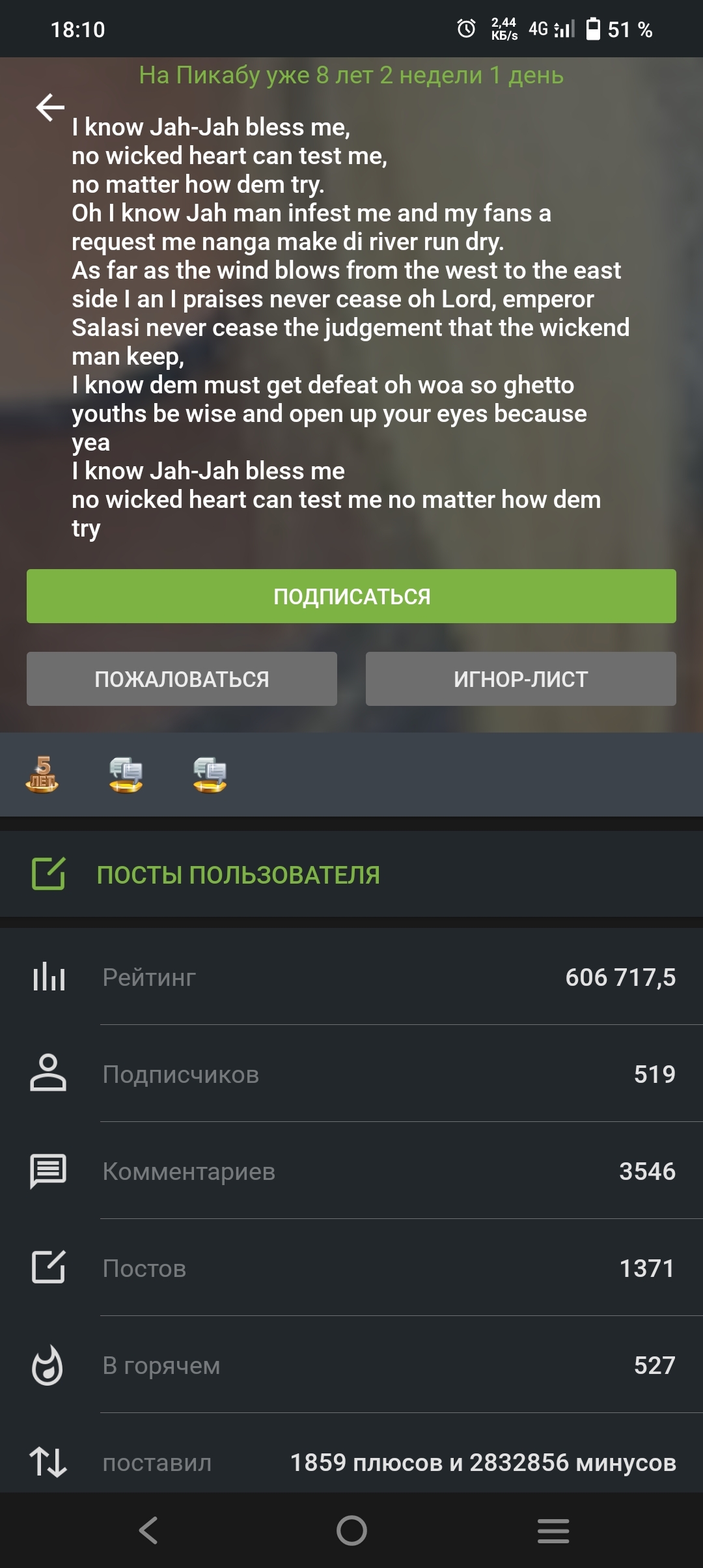Go back using the arrow icon
703x1568 pixels.
tap(50, 107)
